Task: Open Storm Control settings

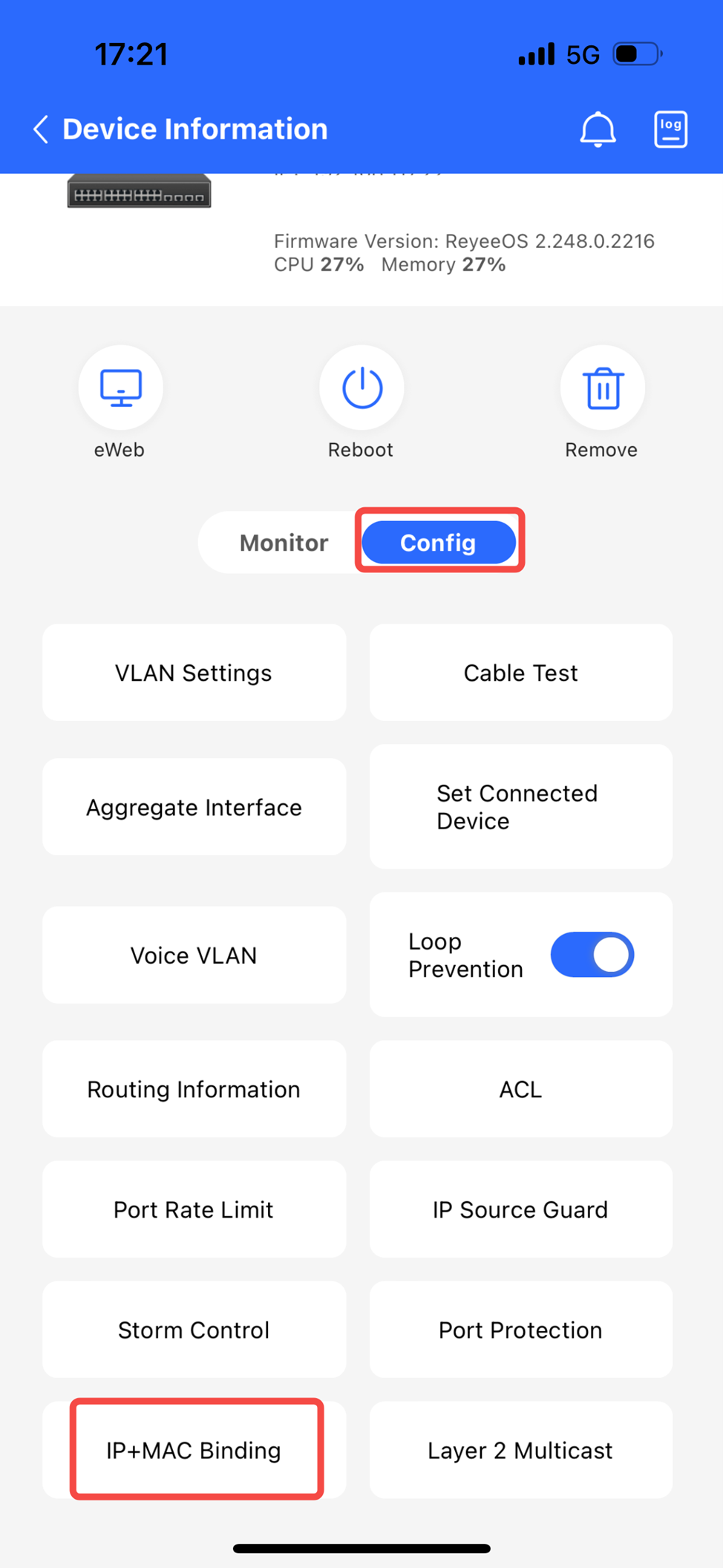Action: pyautogui.click(x=194, y=1330)
